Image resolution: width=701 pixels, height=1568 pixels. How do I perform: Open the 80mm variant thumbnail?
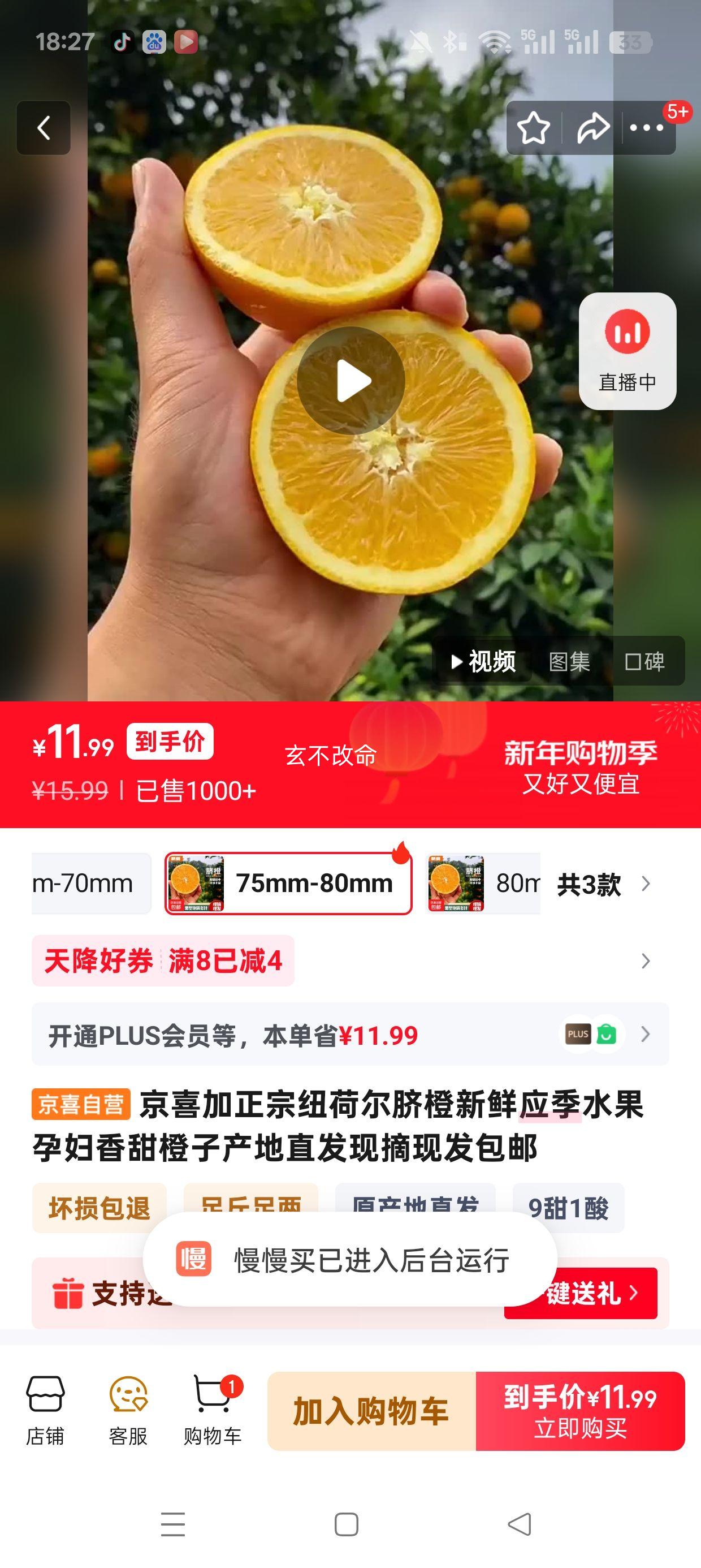click(x=456, y=886)
